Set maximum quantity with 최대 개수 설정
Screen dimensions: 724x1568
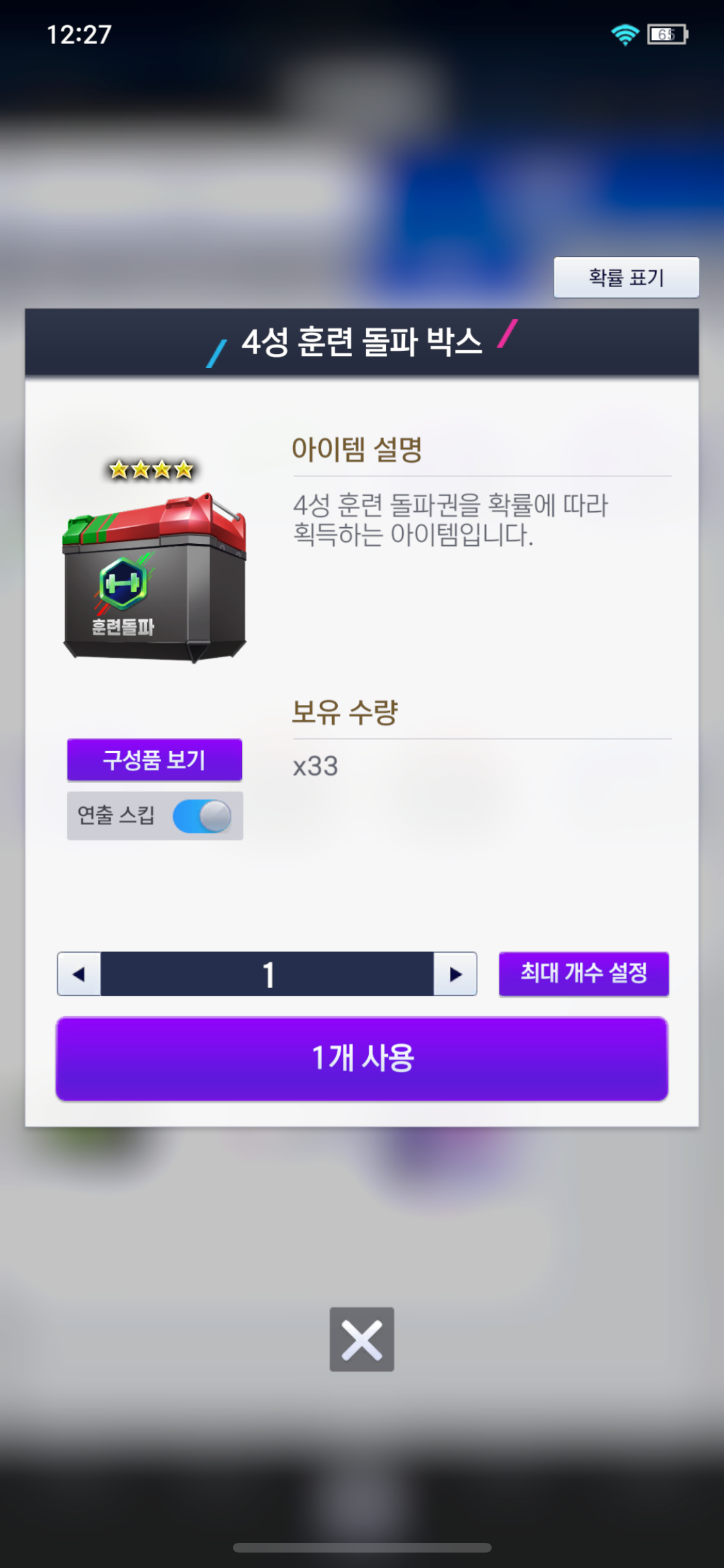pos(584,973)
